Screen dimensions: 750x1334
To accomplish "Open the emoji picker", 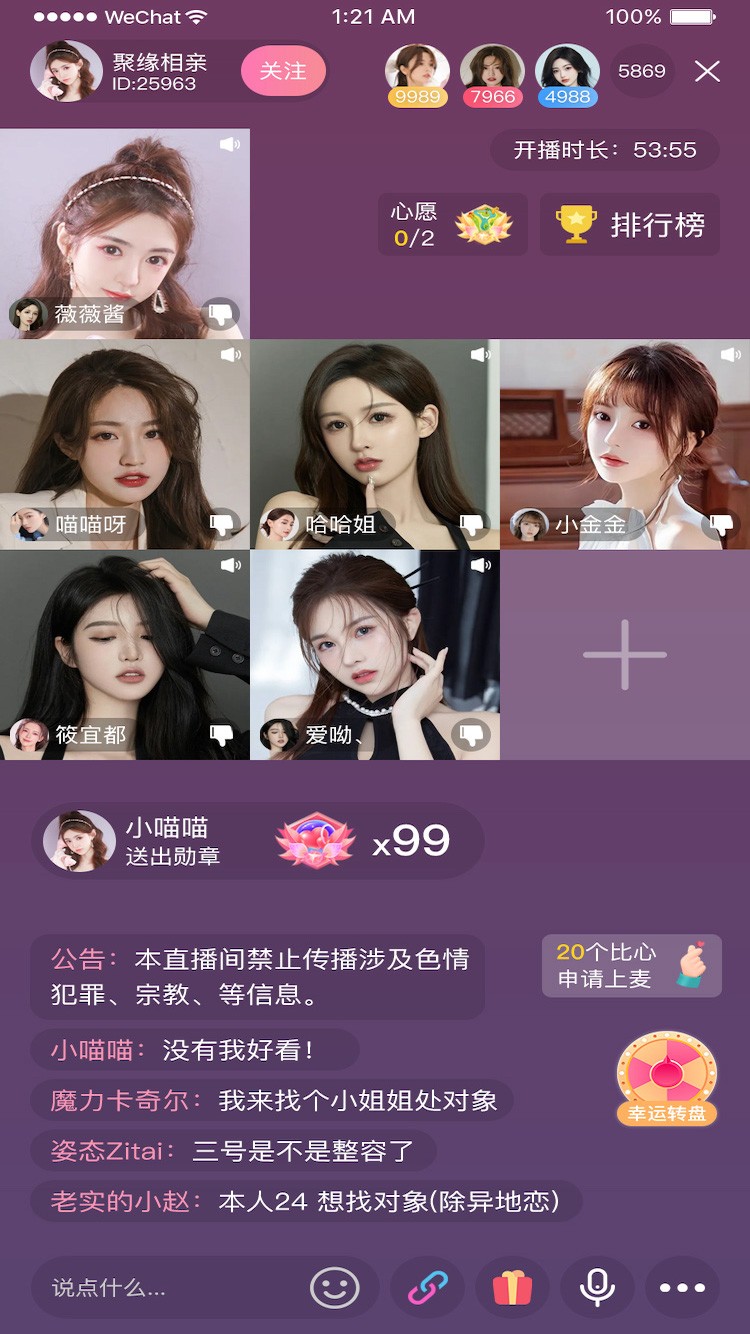I will pos(334,1288).
